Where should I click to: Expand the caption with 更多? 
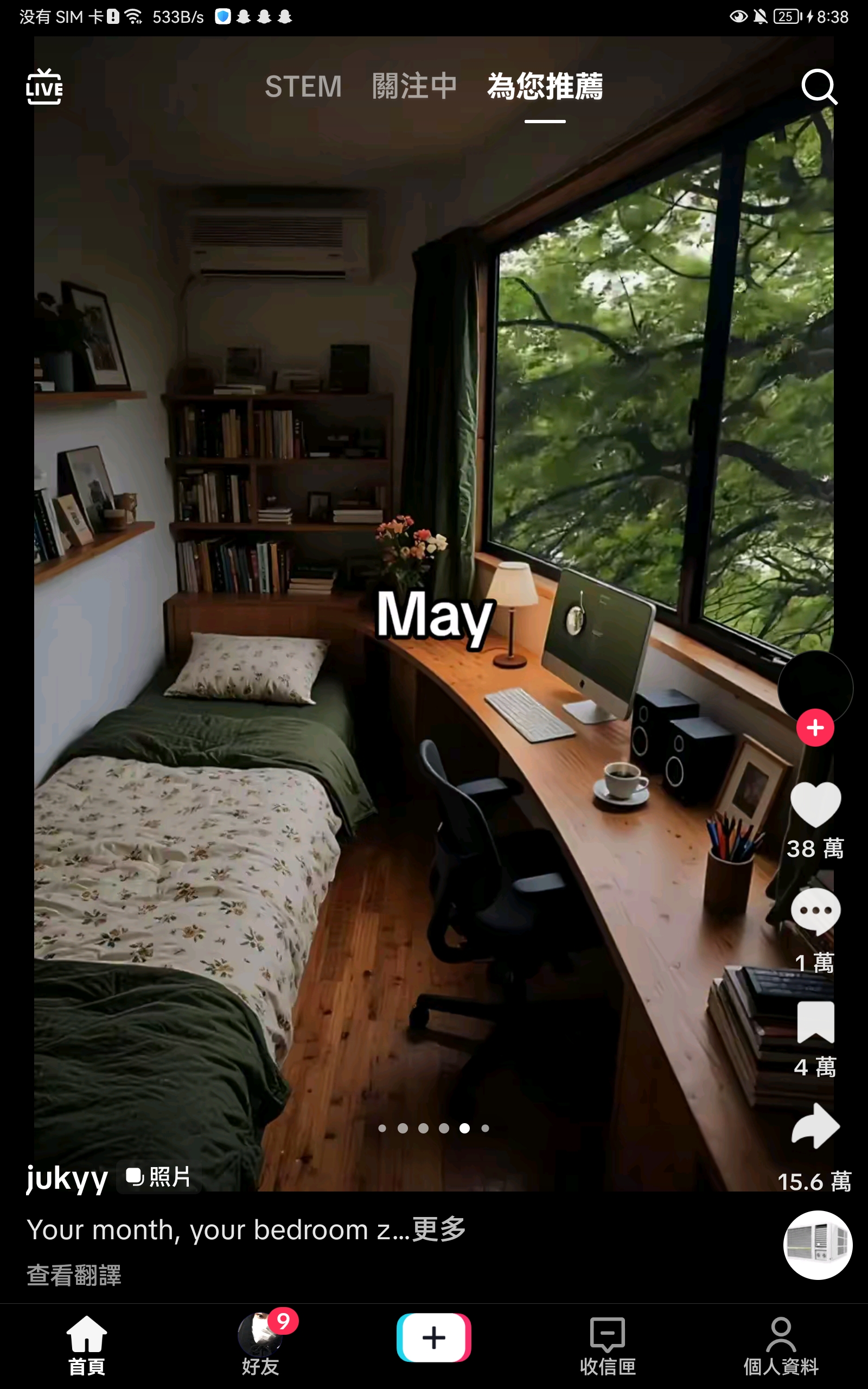point(438,1229)
